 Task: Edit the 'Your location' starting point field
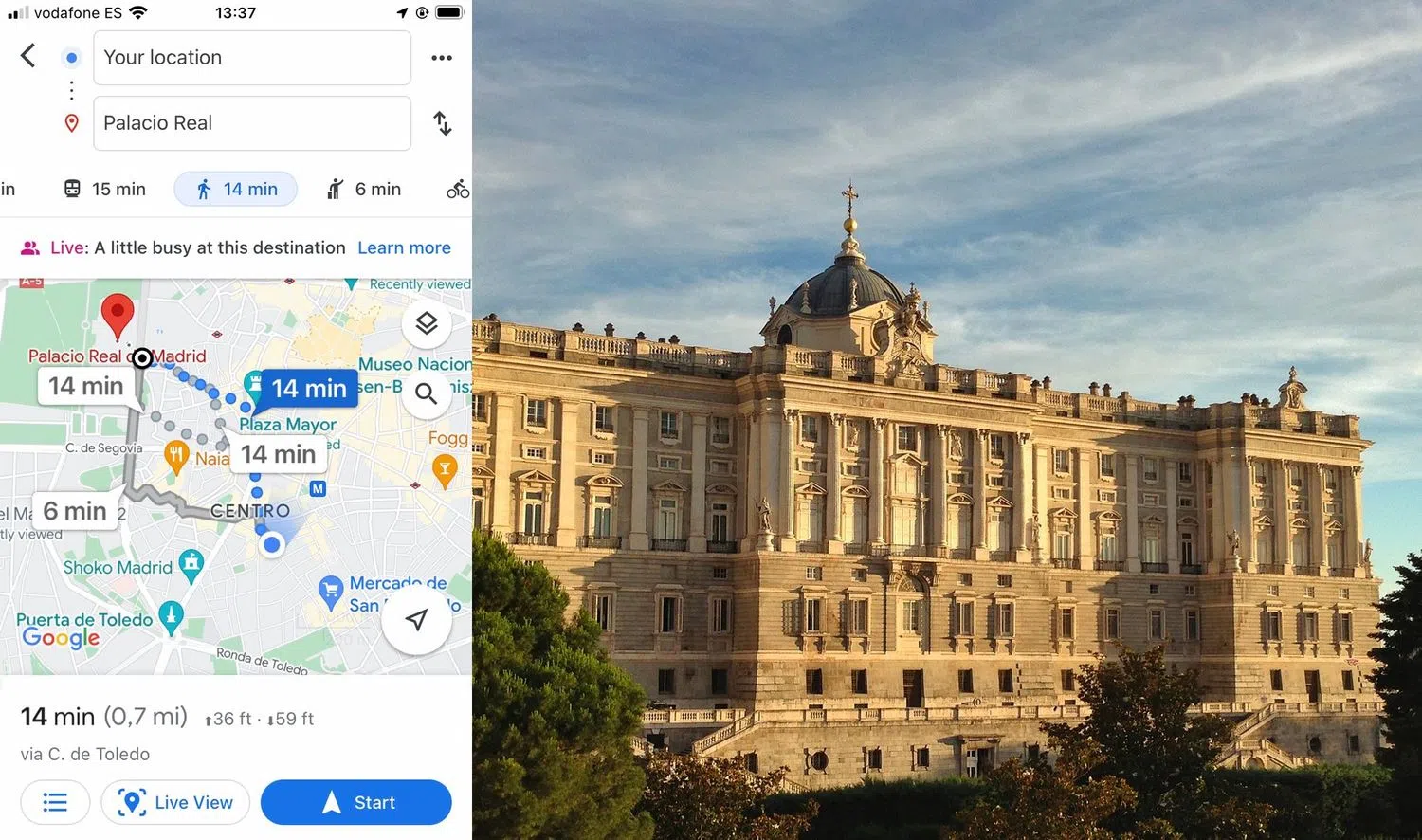251,58
